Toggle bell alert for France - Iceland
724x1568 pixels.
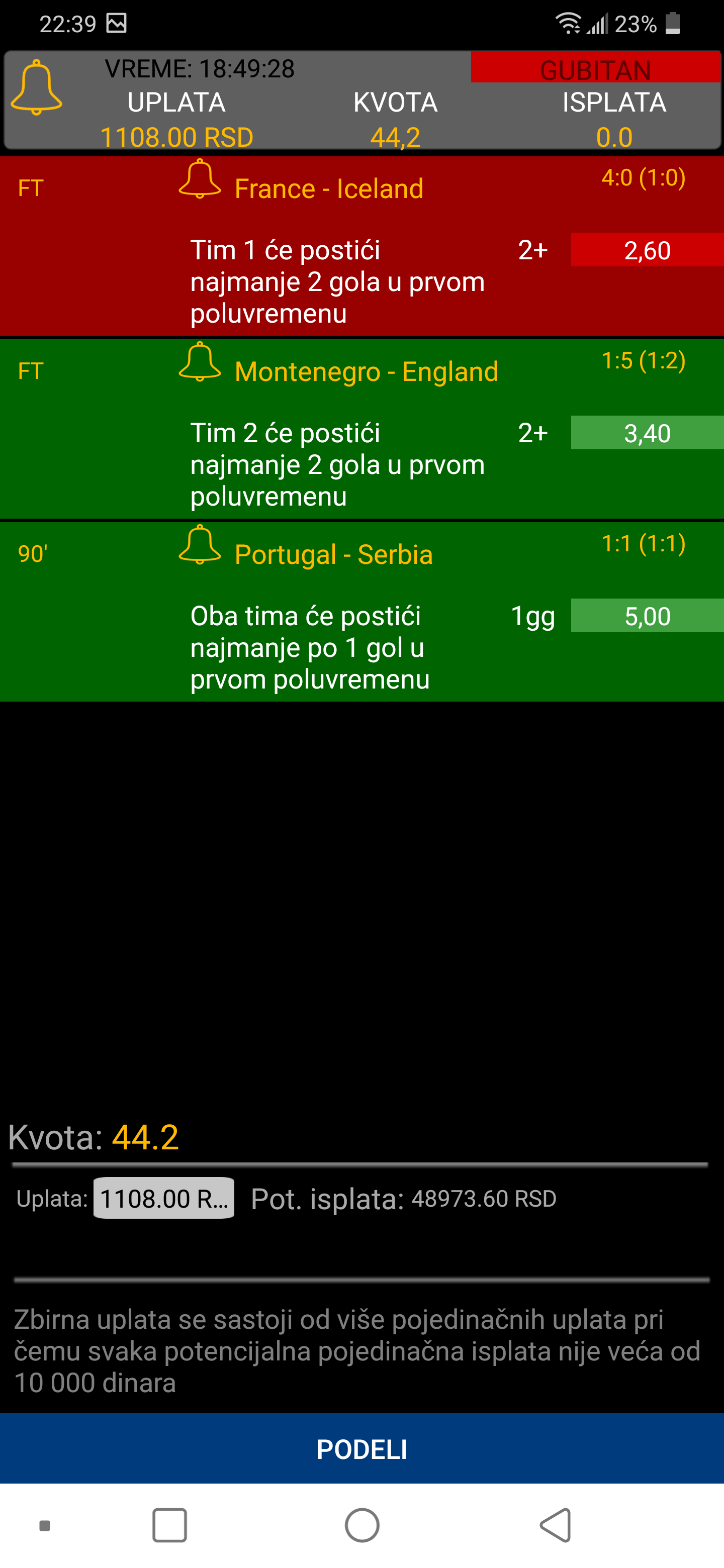(x=200, y=179)
